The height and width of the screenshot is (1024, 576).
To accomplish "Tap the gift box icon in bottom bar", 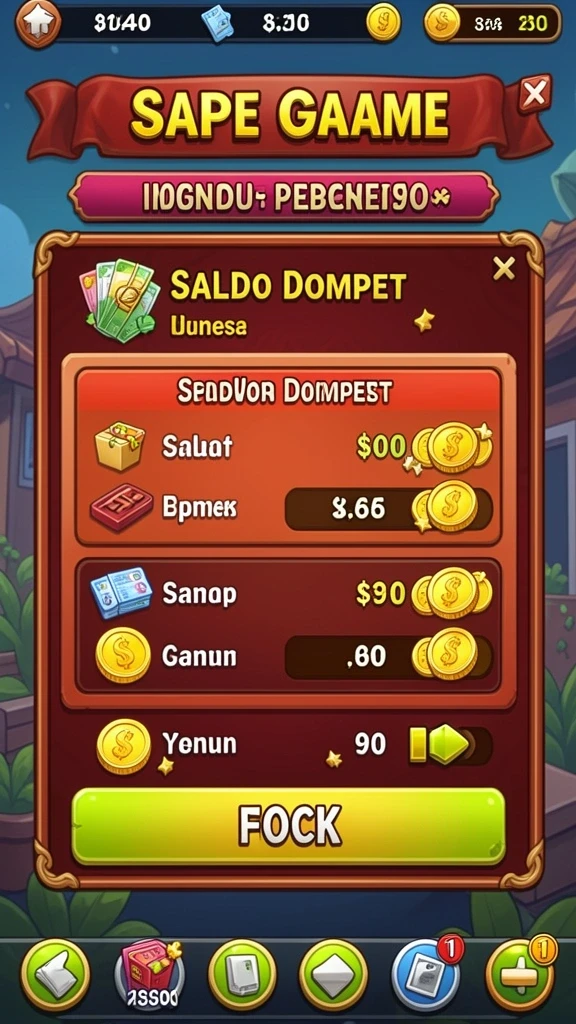I will tap(150, 976).
